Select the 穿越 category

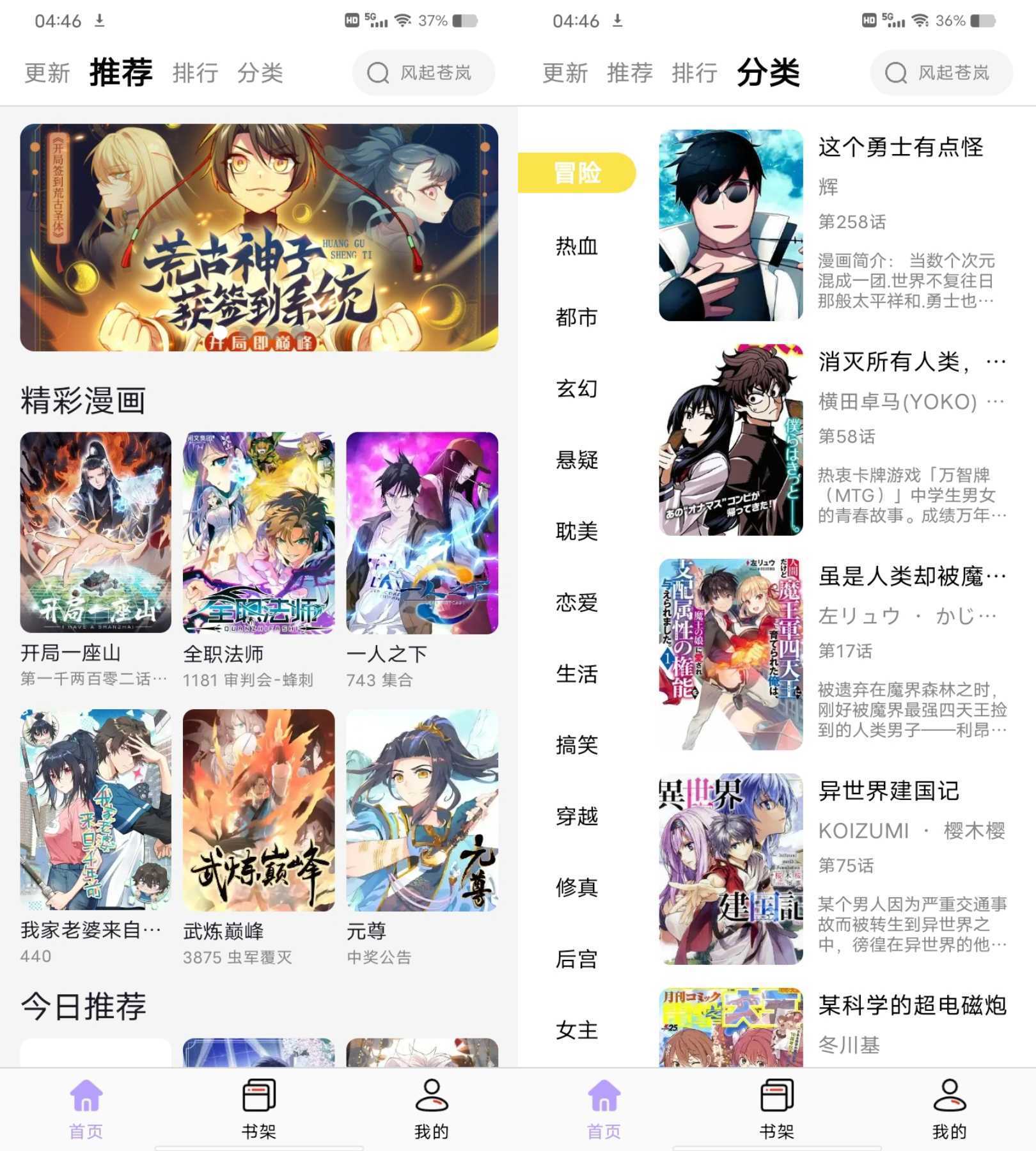click(x=576, y=817)
